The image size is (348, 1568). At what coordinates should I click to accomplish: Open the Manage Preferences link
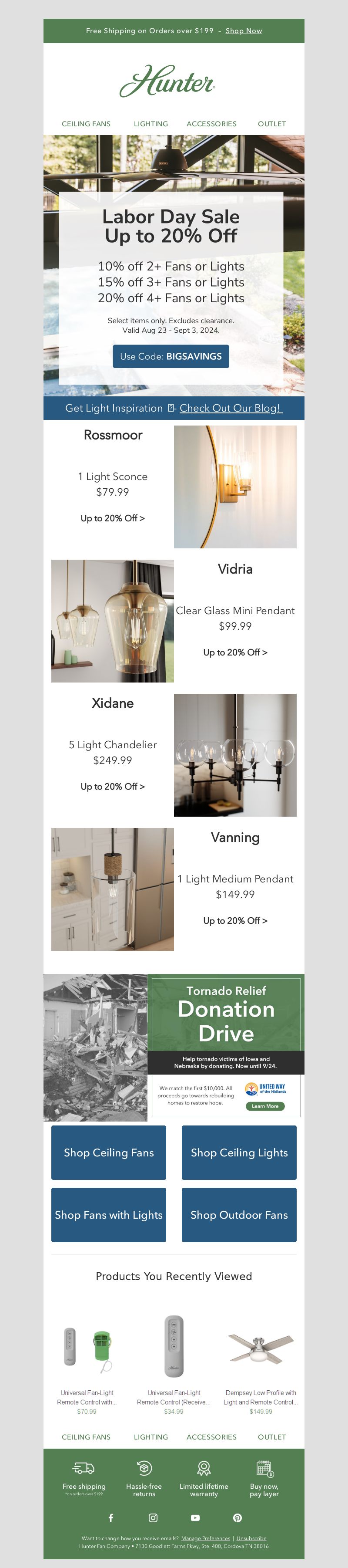[206, 1538]
